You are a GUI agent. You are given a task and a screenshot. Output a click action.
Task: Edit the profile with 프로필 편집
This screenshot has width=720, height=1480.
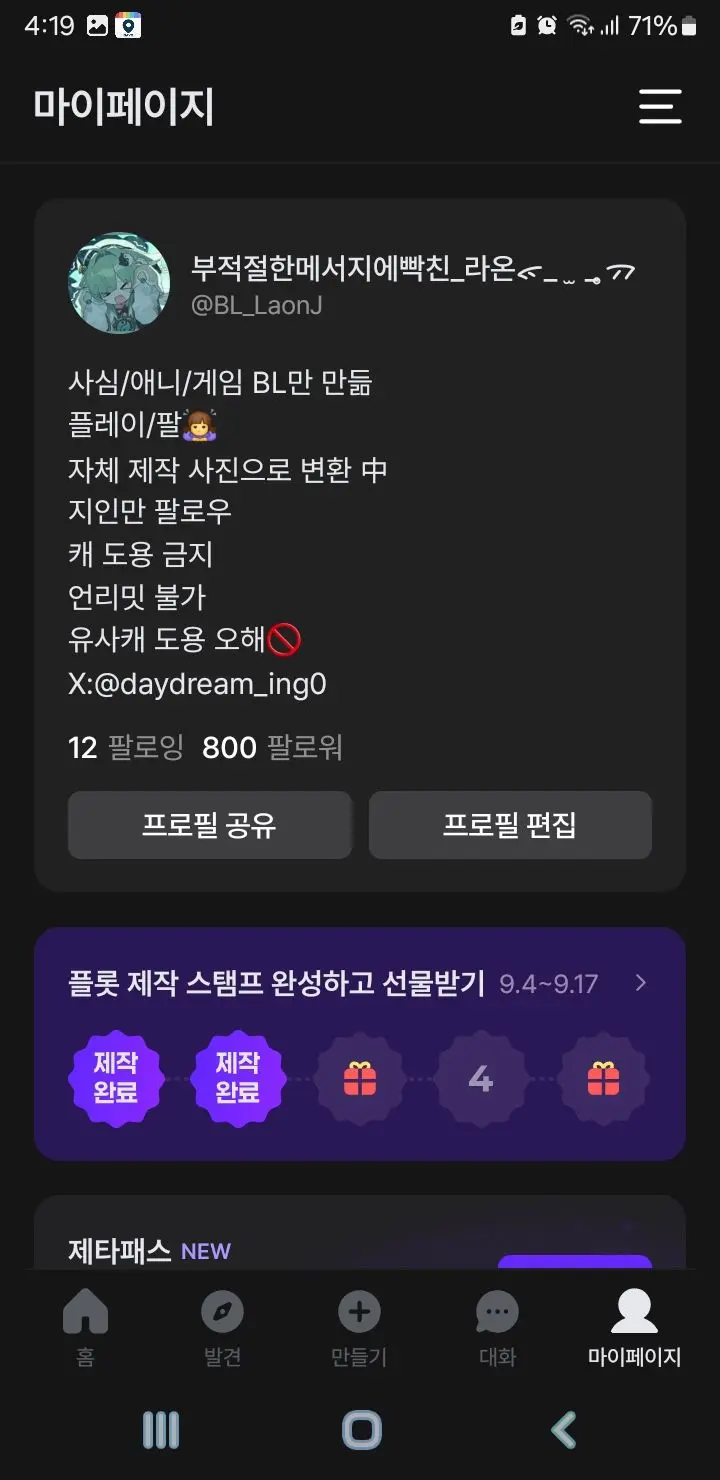point(510,825)
